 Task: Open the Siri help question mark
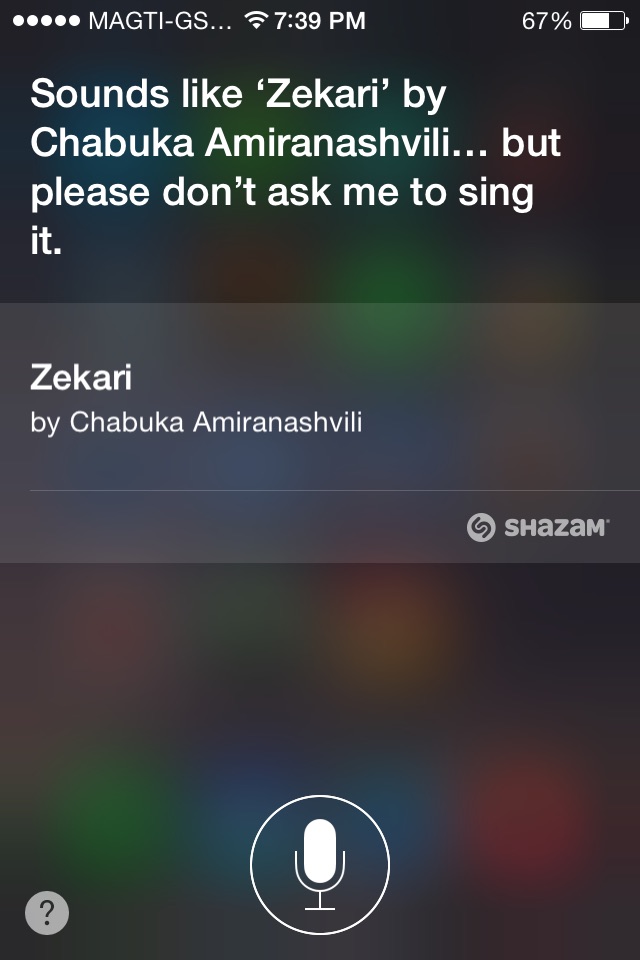(47, 913)
